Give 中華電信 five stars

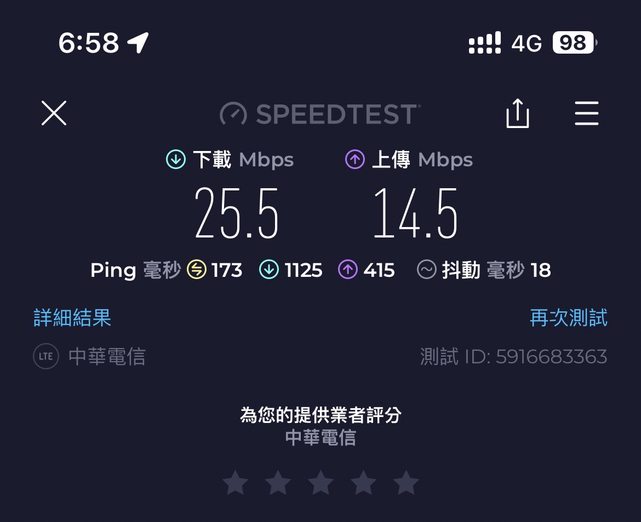(406, 484)
